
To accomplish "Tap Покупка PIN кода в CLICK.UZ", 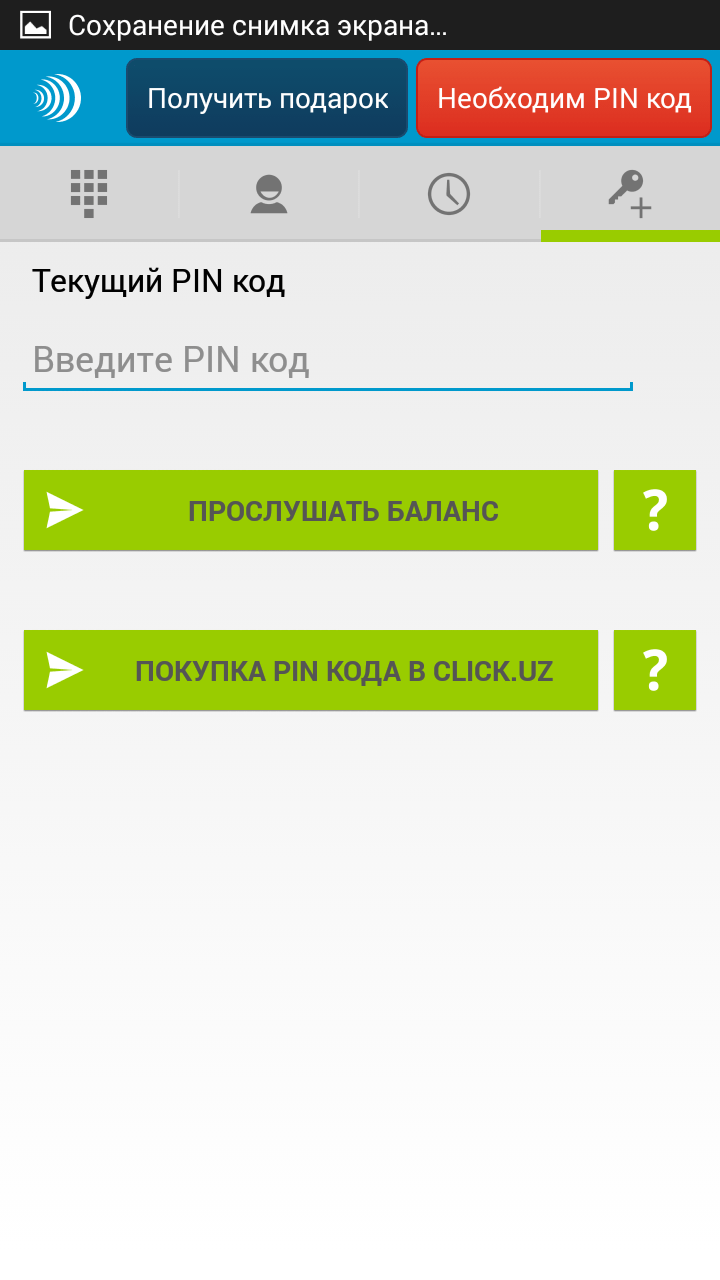I will click(311, 670).
